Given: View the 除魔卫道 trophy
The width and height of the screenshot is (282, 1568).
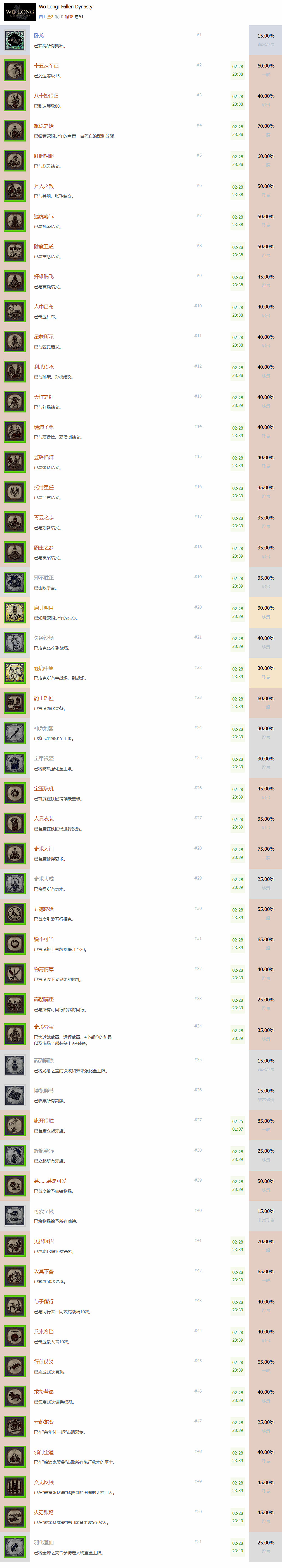Looking at the screenshot, I should (44, 247).
